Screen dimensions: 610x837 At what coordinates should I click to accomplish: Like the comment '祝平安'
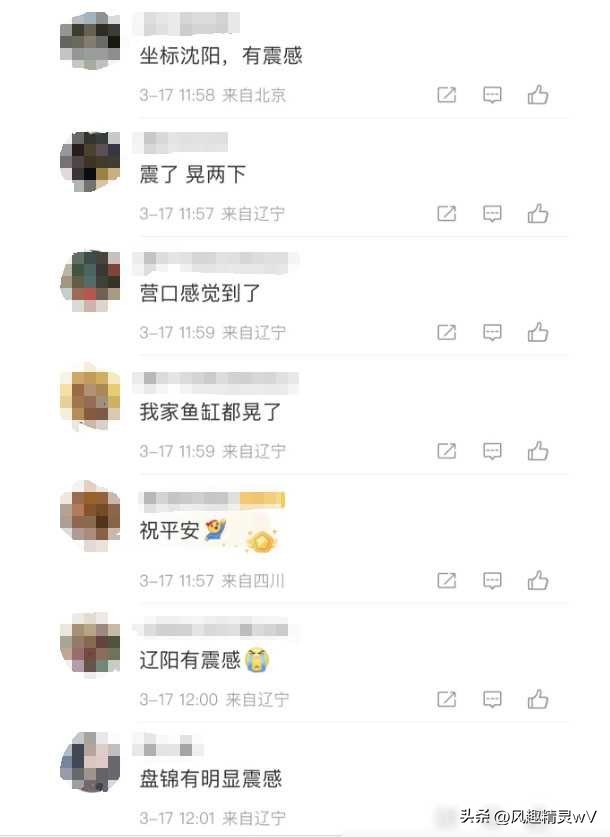[x=538, y=580]
